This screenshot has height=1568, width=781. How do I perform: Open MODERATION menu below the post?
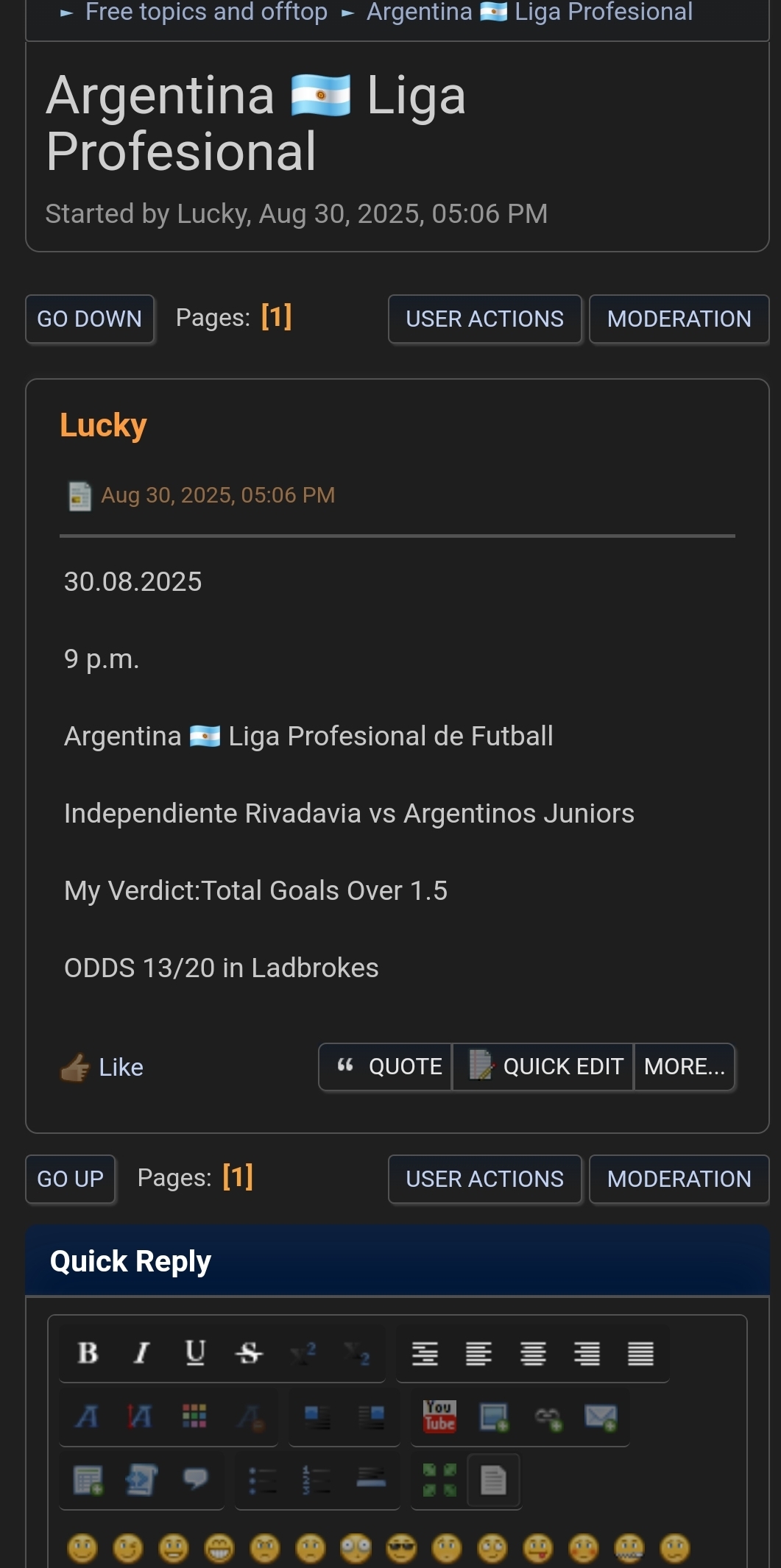tap(679, 1179)
